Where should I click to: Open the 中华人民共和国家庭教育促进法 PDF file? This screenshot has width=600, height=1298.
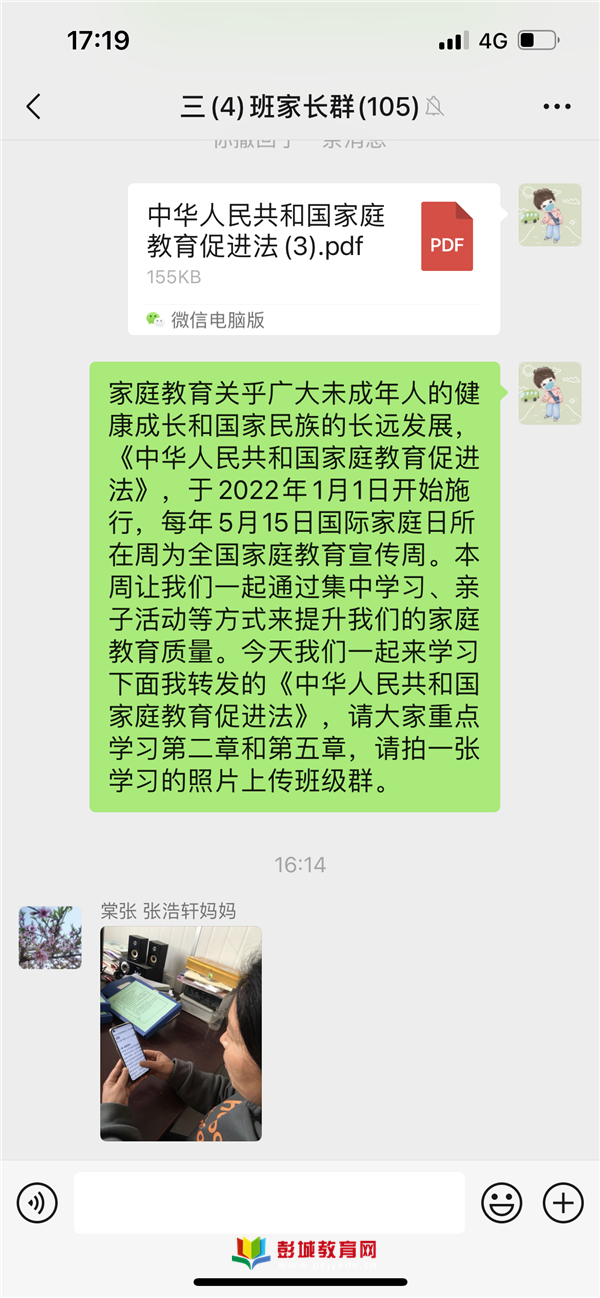click(313, 257)
